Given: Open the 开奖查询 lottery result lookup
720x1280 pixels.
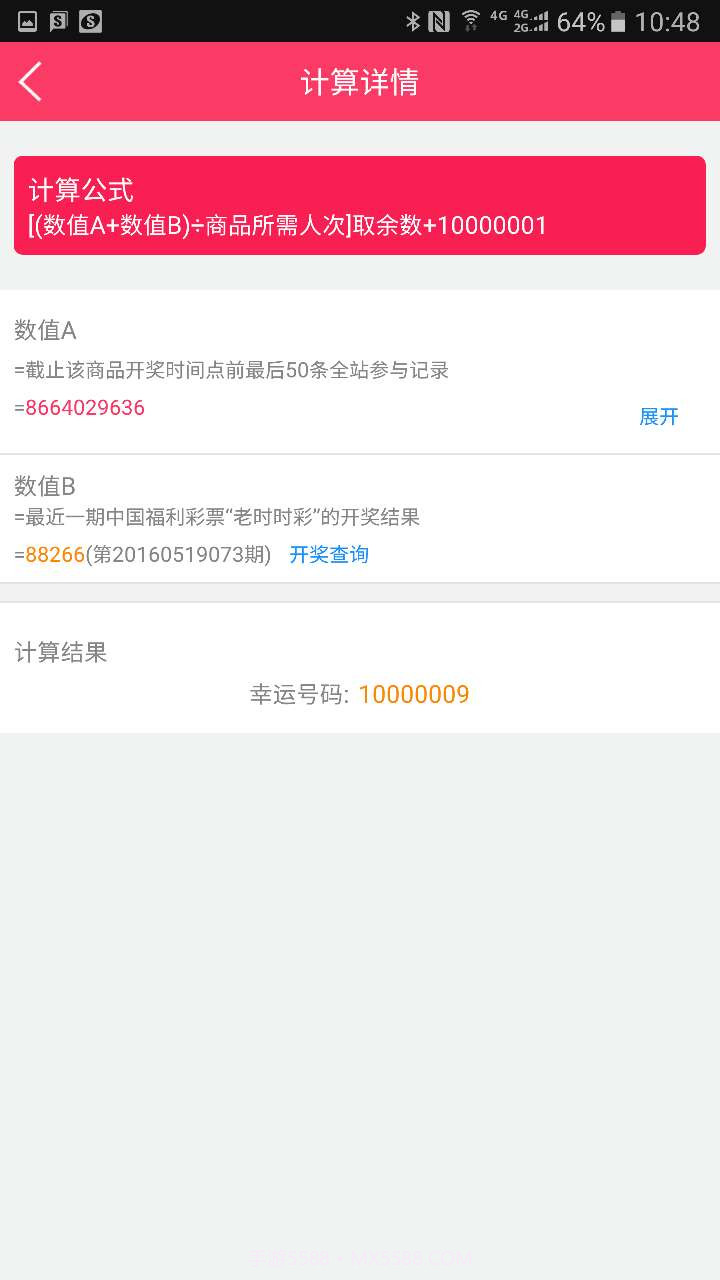Looking at the screenshot, I should [329, 554].
